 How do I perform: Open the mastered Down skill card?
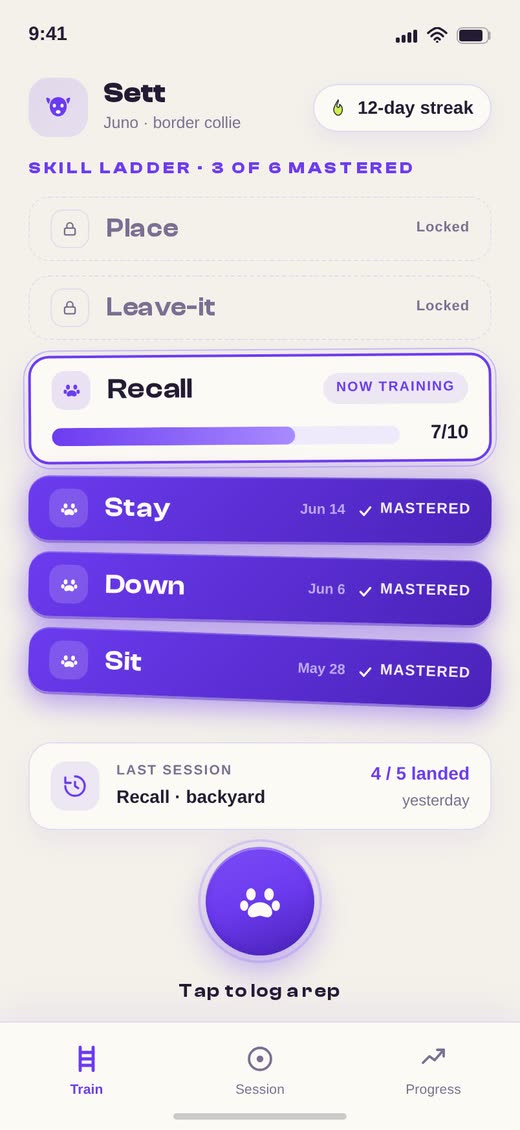pyautogui.click(x=260, y=588)
